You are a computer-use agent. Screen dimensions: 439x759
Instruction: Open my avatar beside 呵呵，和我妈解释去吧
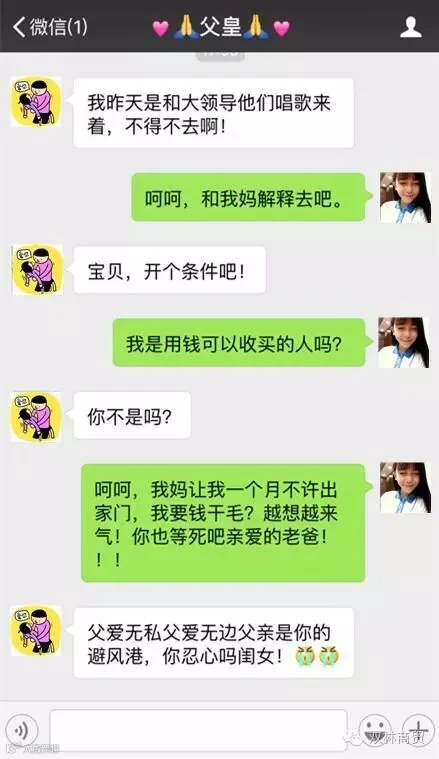coord(405,197)
